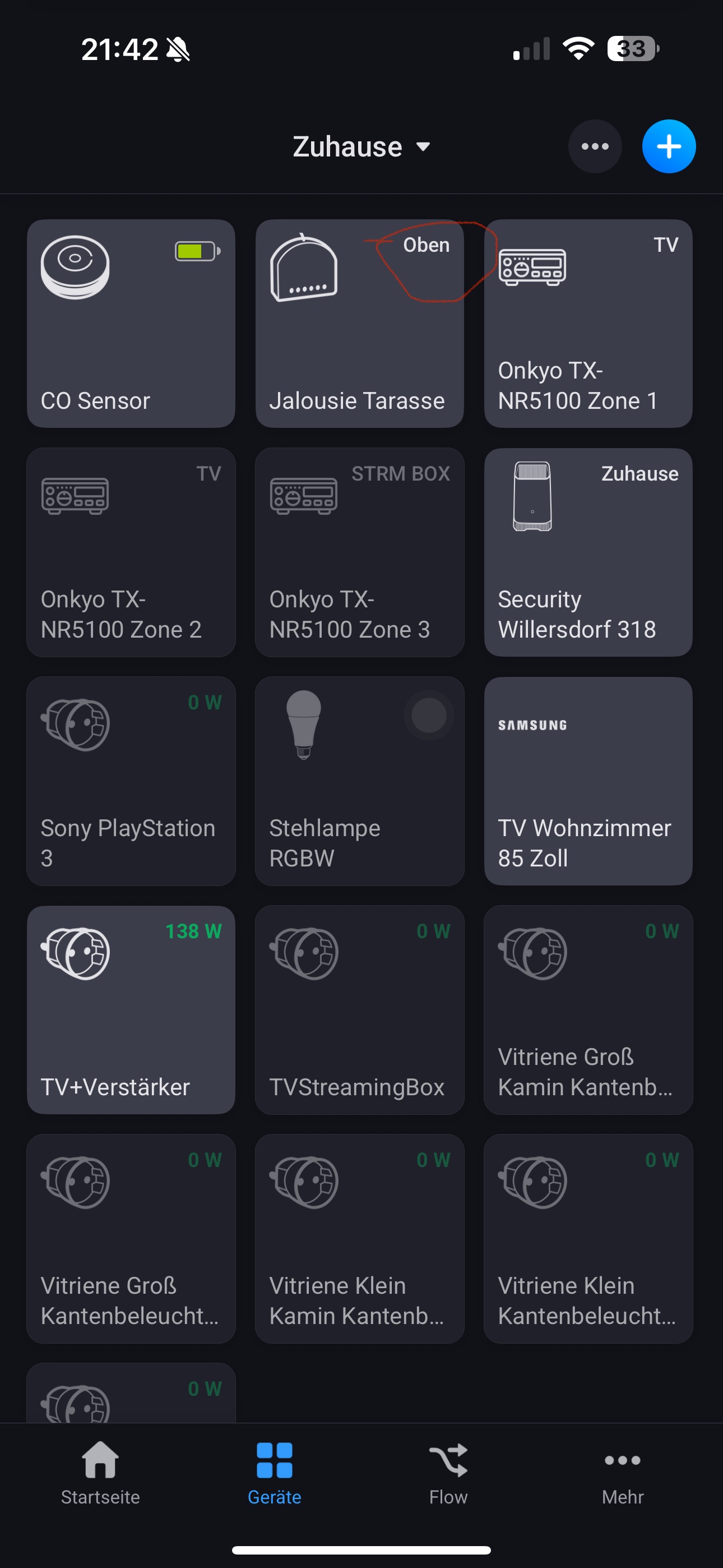Toggle the Vitriene Klein Kamin plug
This screenshot has height=1568, width=723.
click(x=359, y=1239)
